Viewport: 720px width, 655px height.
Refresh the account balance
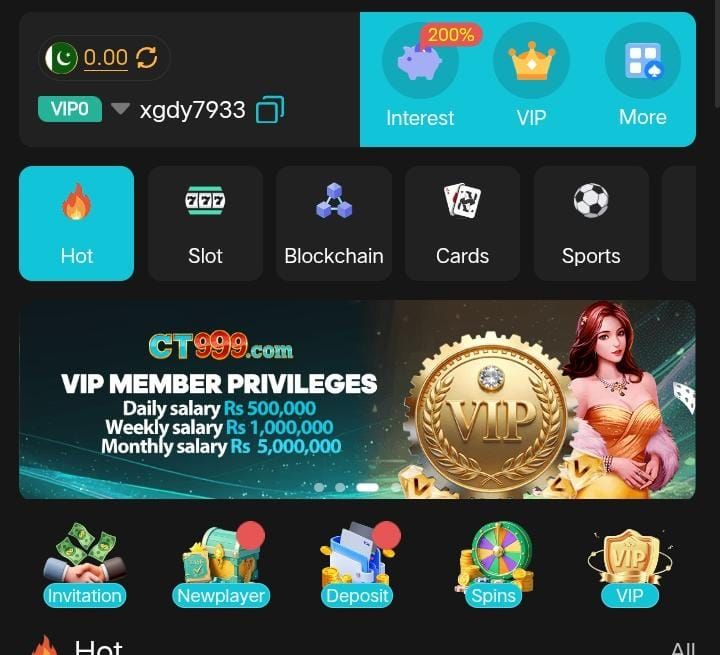point(147,58)
